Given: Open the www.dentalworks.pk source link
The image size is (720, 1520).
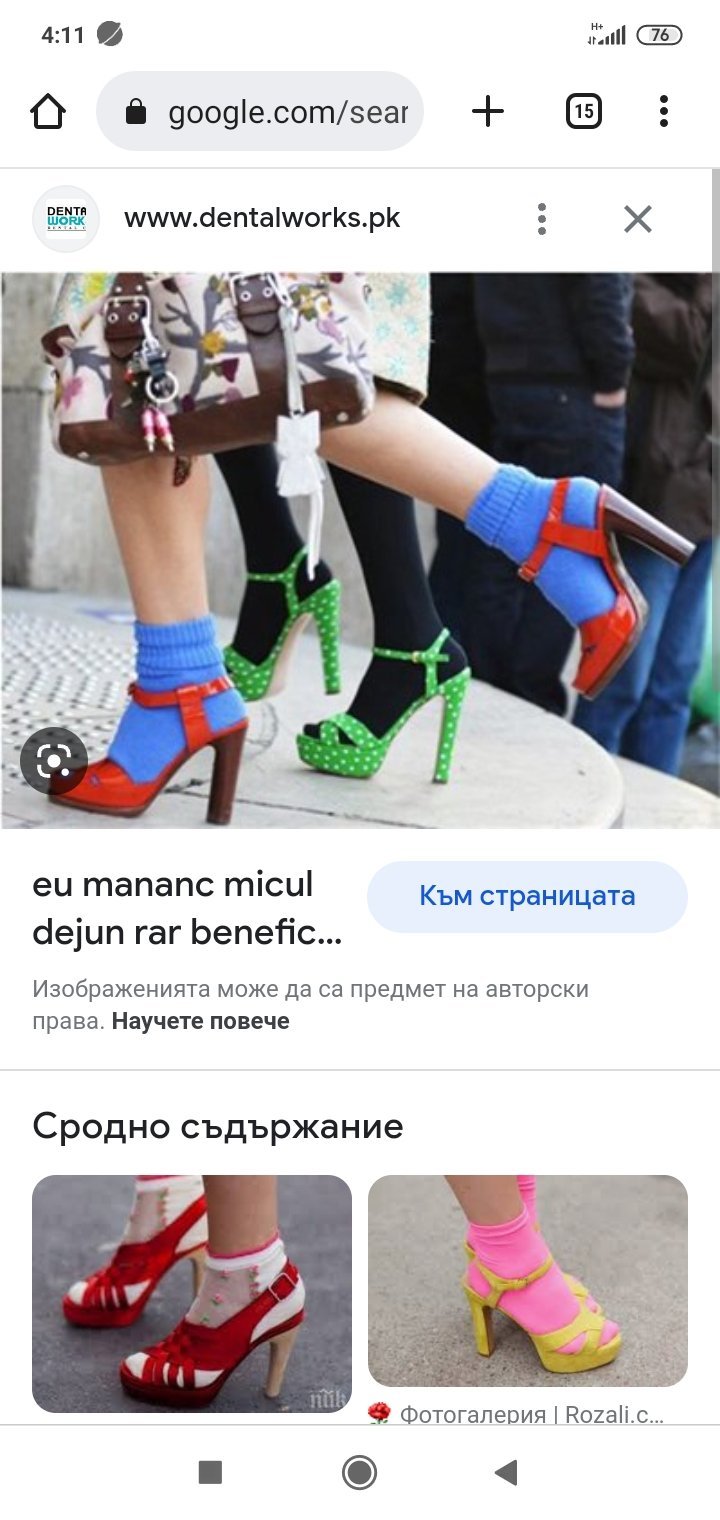Looking at the screenshot, I should pos(262,218).
